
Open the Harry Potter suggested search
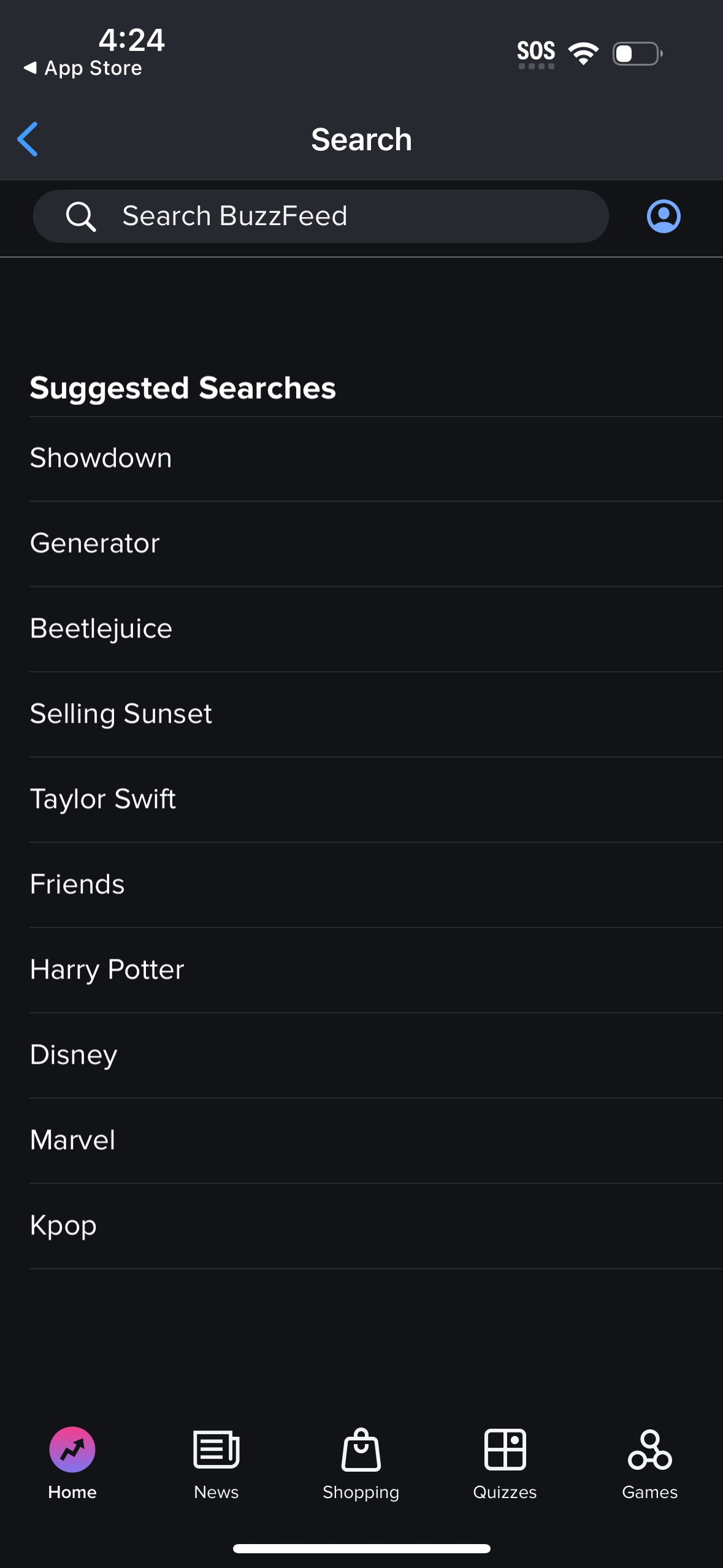click(106, 969)
